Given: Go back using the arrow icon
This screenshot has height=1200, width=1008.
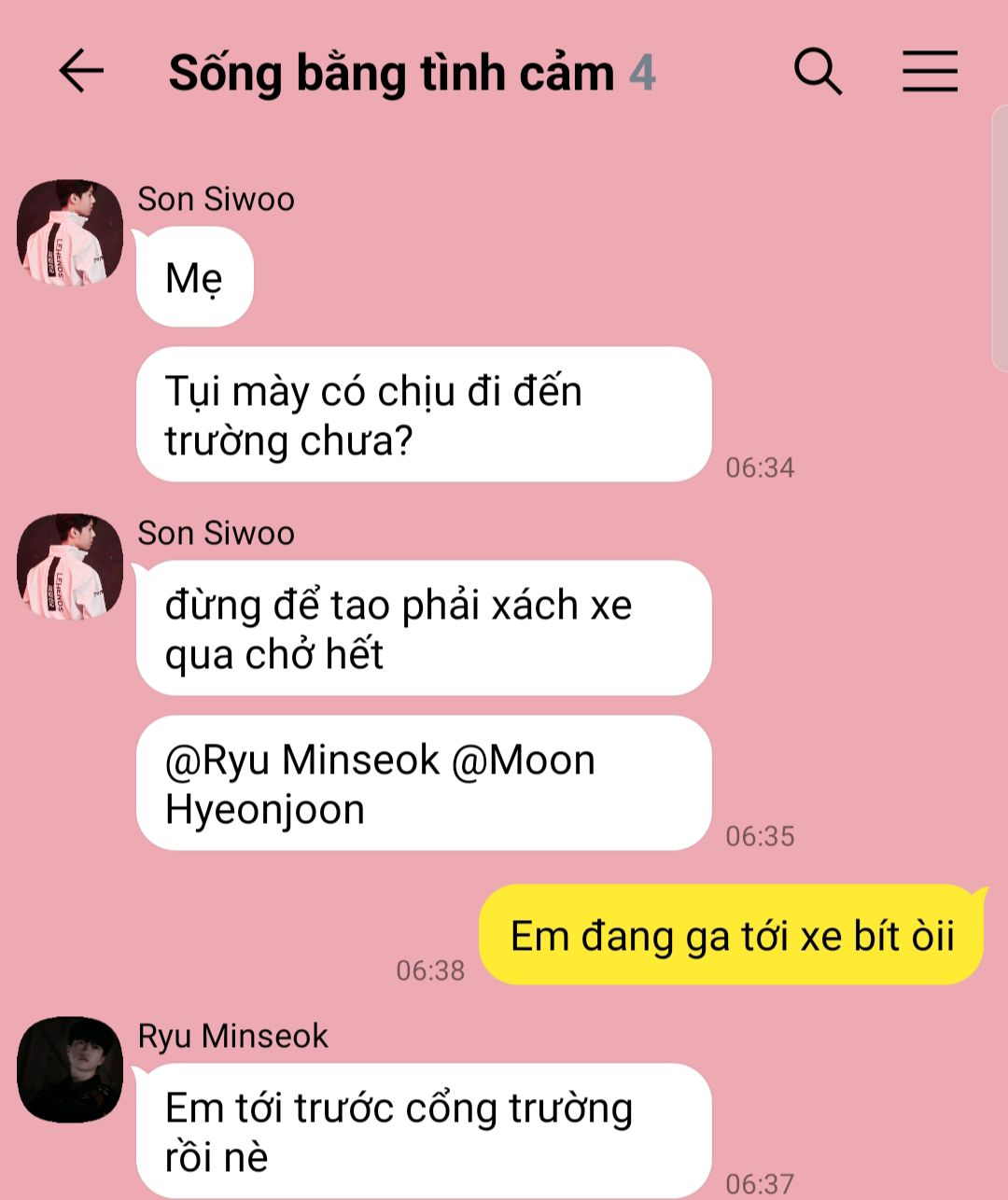Looking at the screenshot, I should [x=81, y=72].
